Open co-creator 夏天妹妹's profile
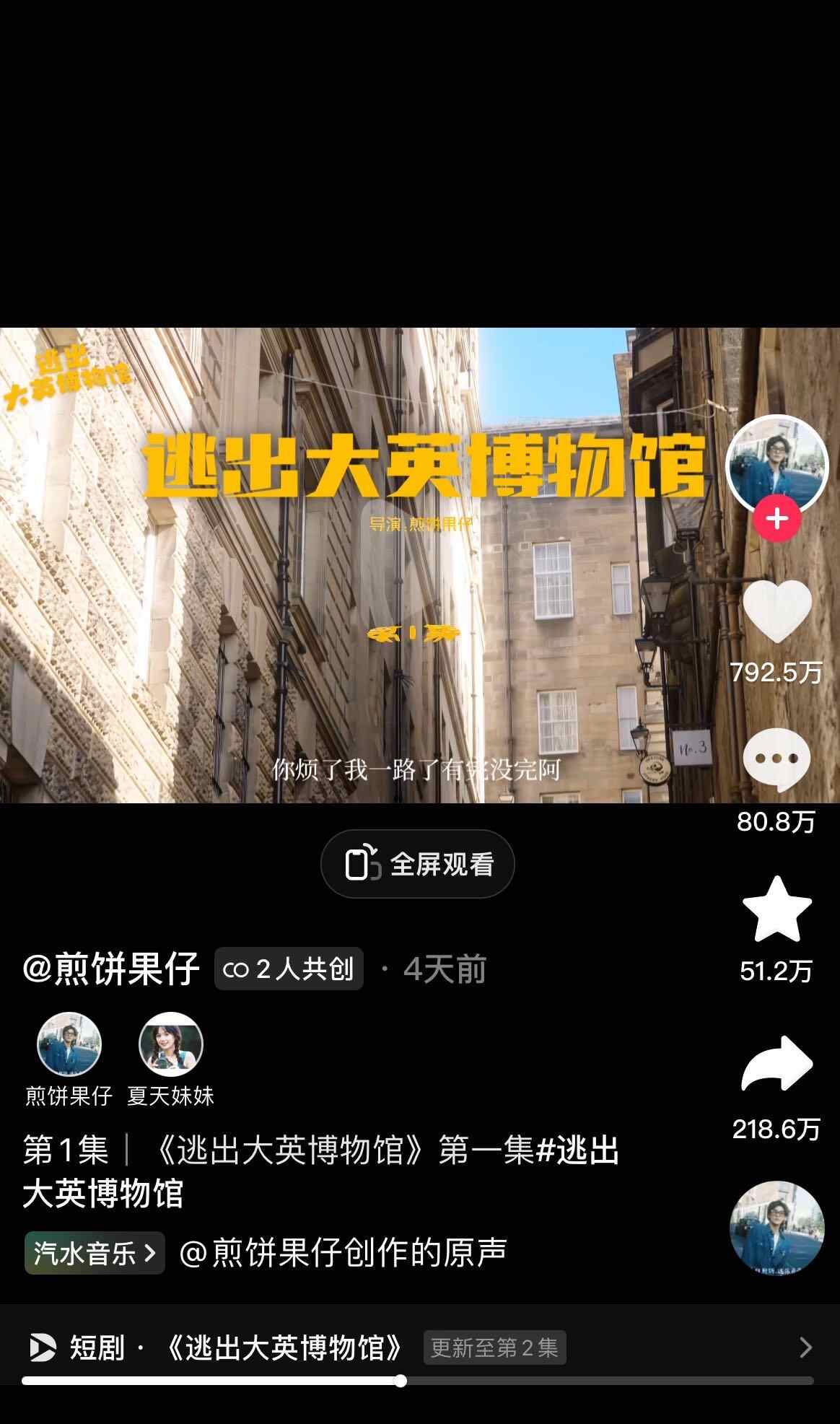 (x=171, y=1044)
